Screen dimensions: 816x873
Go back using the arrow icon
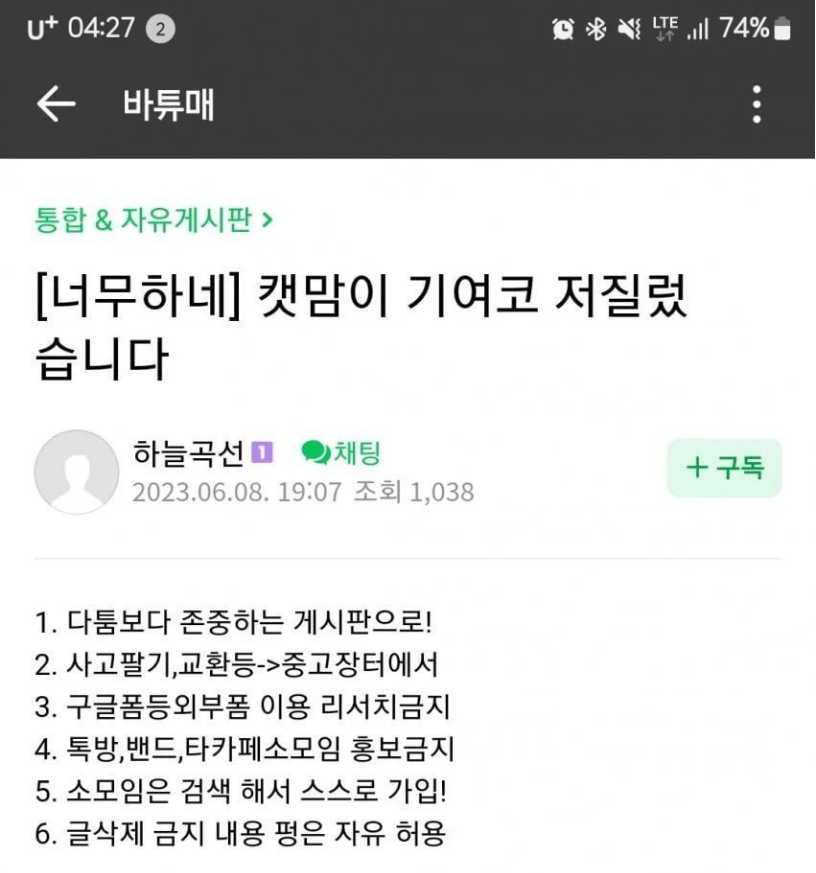(x=55, y=104)
